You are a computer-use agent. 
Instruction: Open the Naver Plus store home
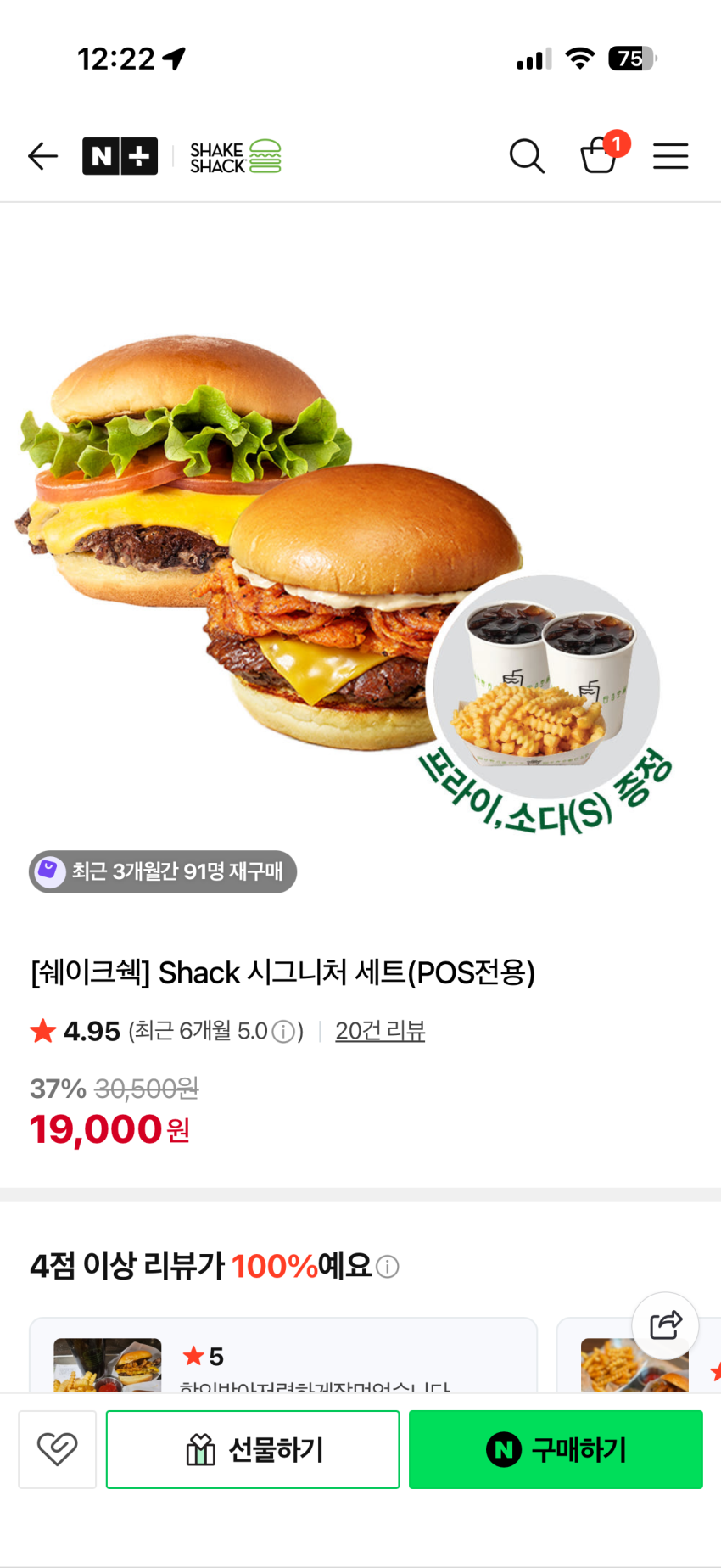[x=120, y=156]
